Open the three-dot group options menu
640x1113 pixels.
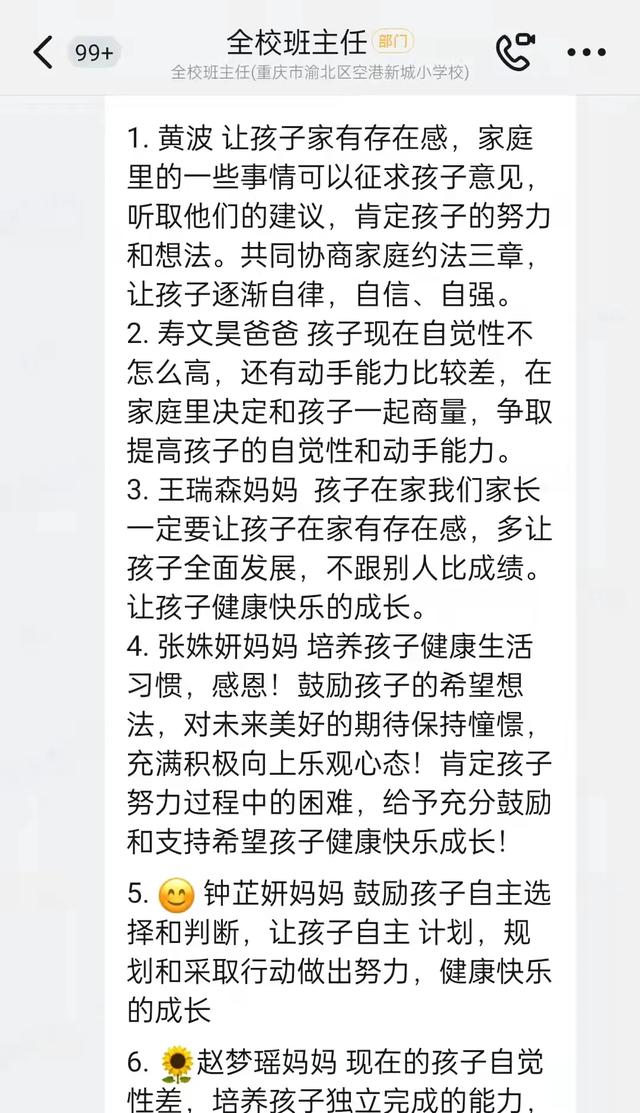point(587,53)
